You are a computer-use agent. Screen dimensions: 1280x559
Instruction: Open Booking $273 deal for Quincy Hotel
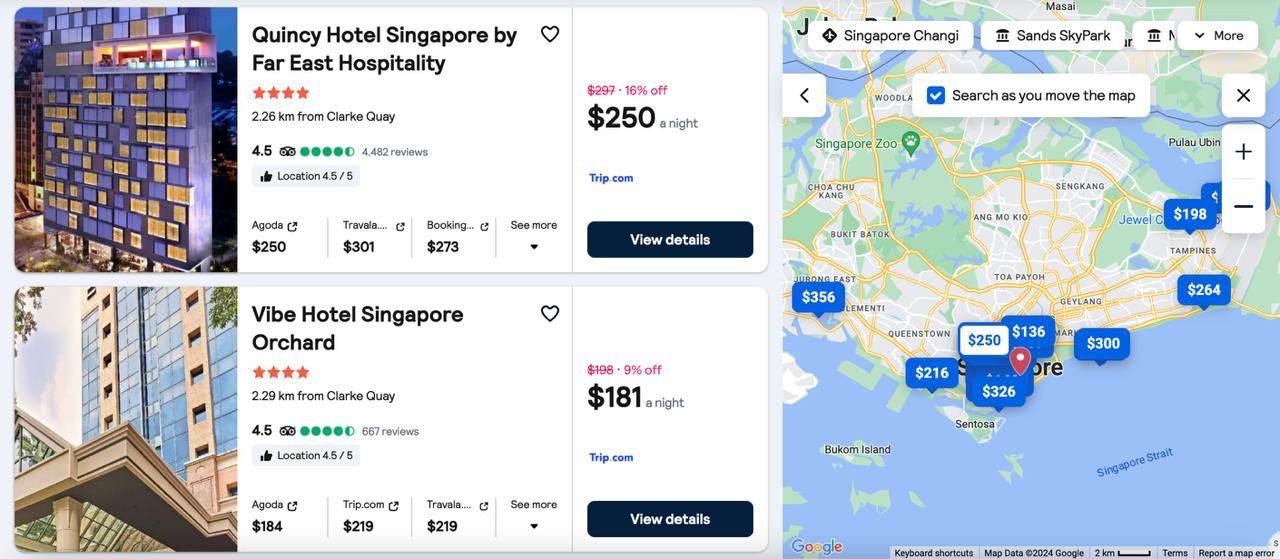(x=457, y=237)
